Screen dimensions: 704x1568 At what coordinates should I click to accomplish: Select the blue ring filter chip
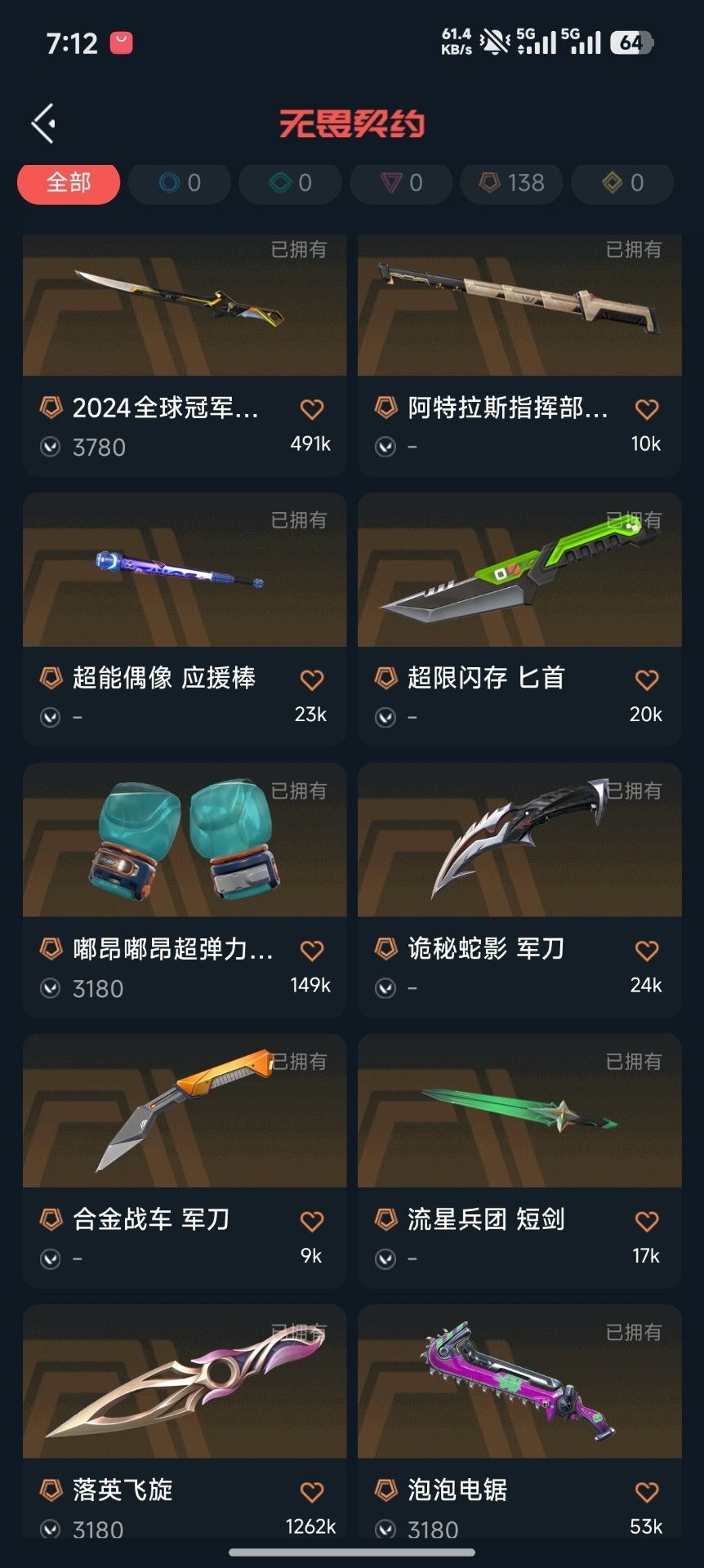180,183
